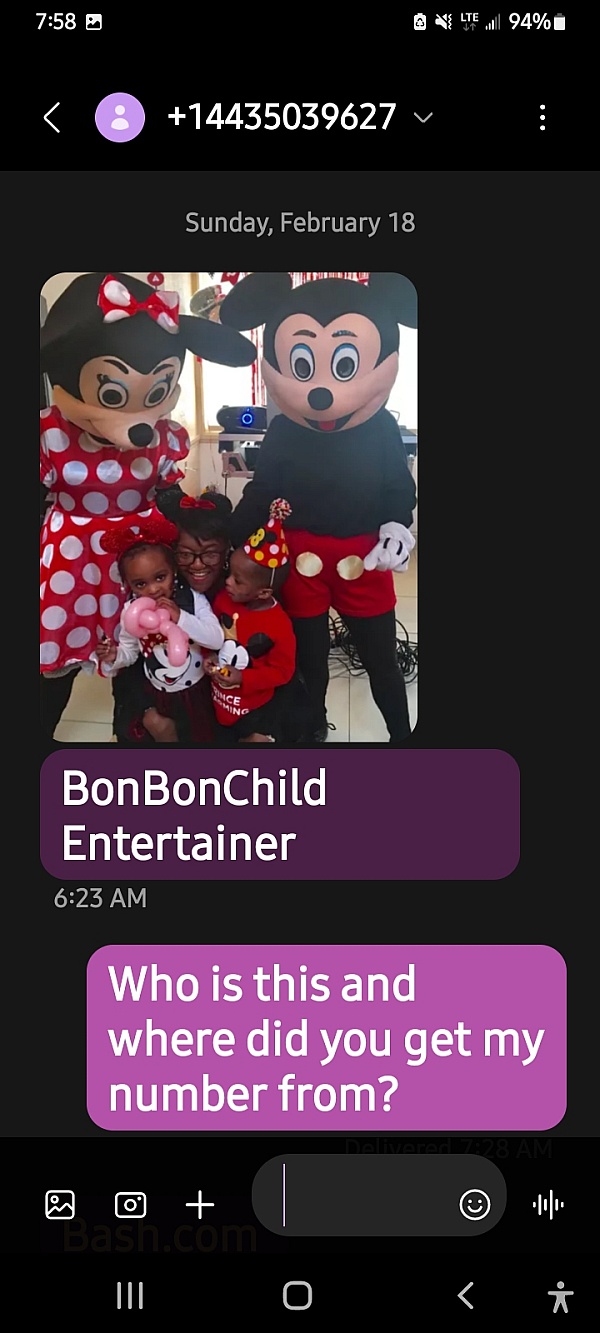
Task: Tap the system home button
Action: click(x=297, y=1296)
